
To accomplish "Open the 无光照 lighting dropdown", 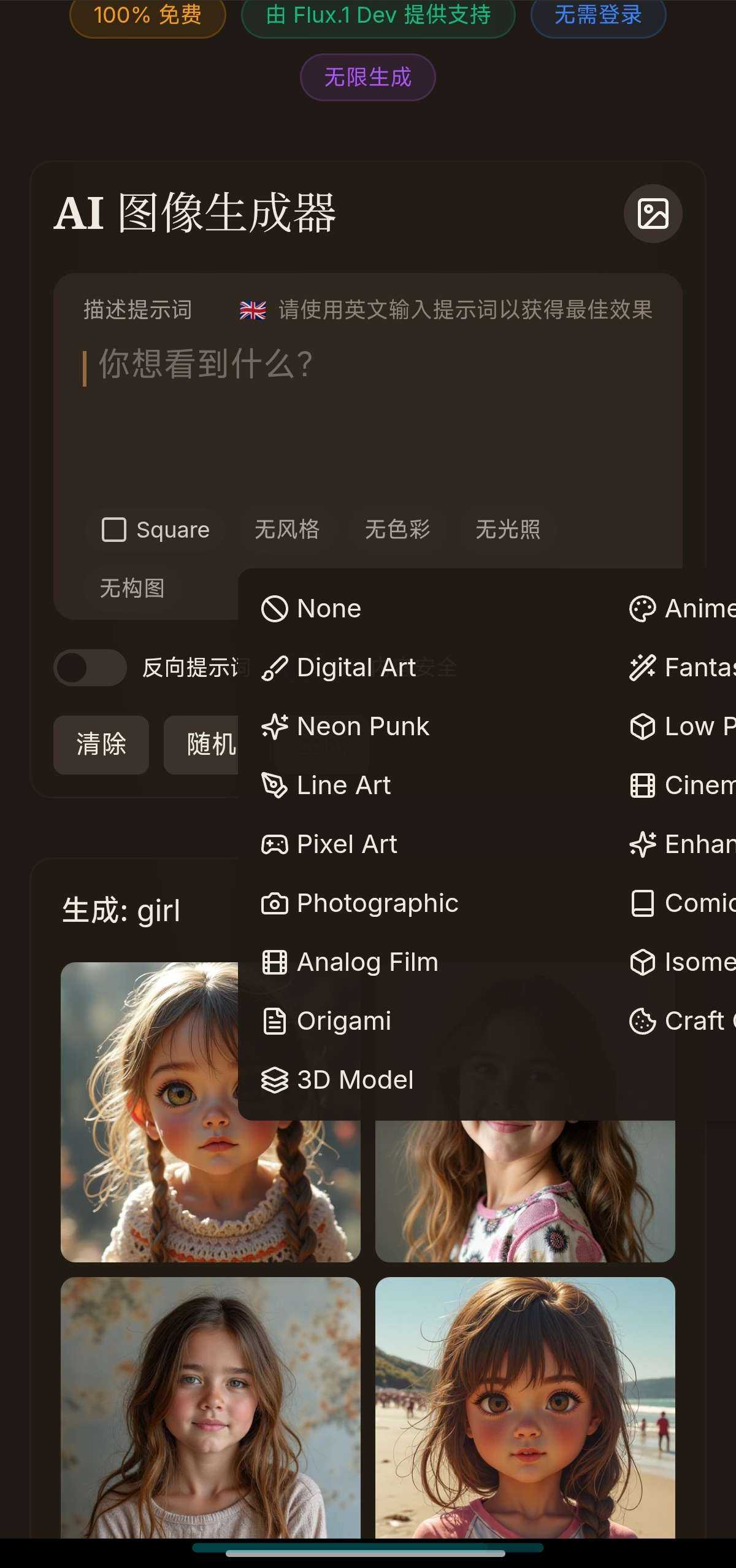I will click(x=508, y=529).
